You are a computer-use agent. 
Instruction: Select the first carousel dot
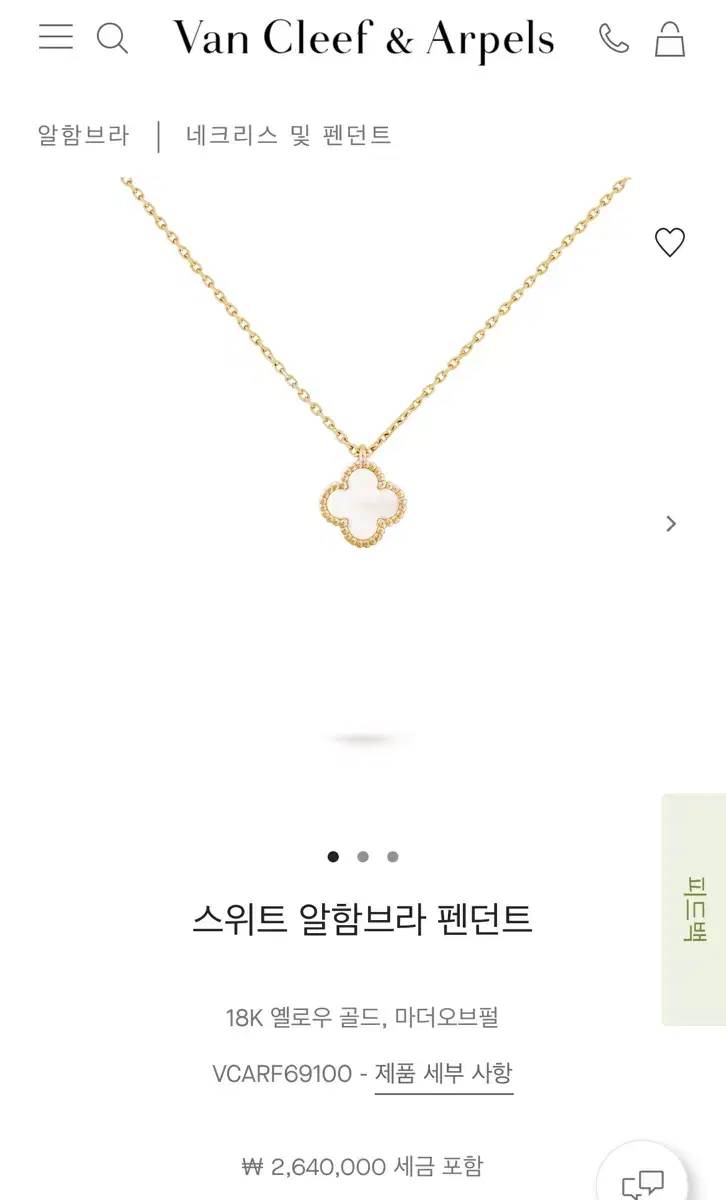tap(335, 856)
